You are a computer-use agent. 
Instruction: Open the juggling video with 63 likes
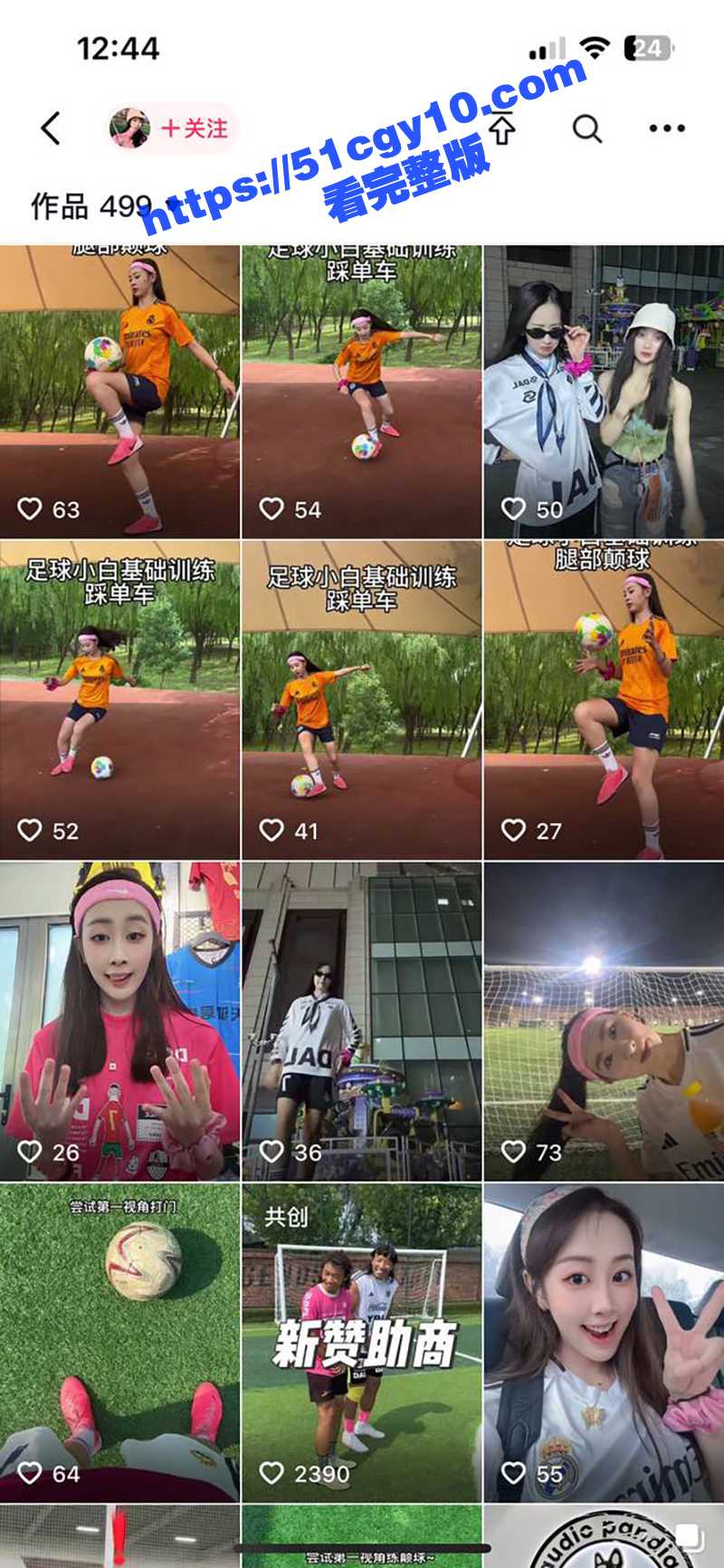click(119, 391)
